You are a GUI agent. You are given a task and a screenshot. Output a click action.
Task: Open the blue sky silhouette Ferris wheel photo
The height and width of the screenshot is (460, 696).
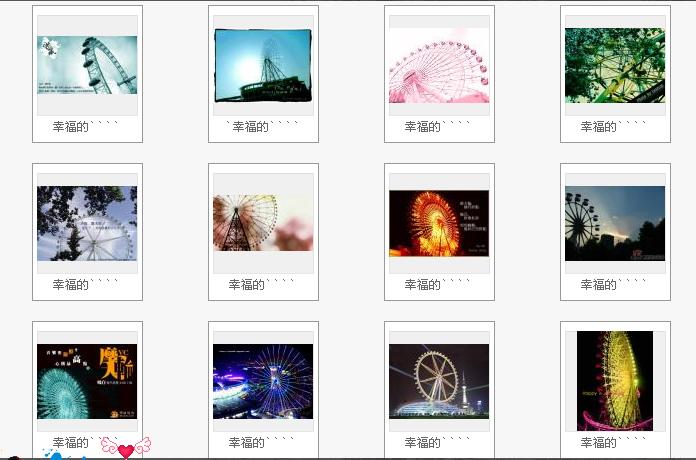tap(263, 65)
